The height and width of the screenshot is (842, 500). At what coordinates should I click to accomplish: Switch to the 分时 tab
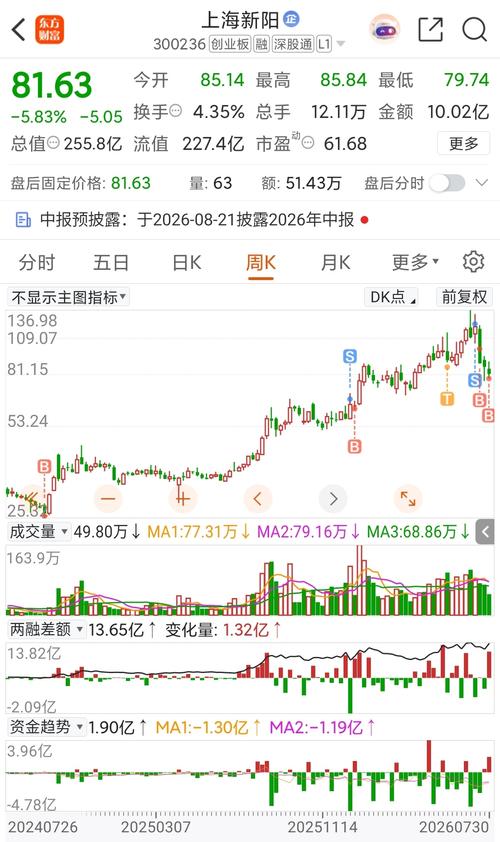click(x=37, y=263)
